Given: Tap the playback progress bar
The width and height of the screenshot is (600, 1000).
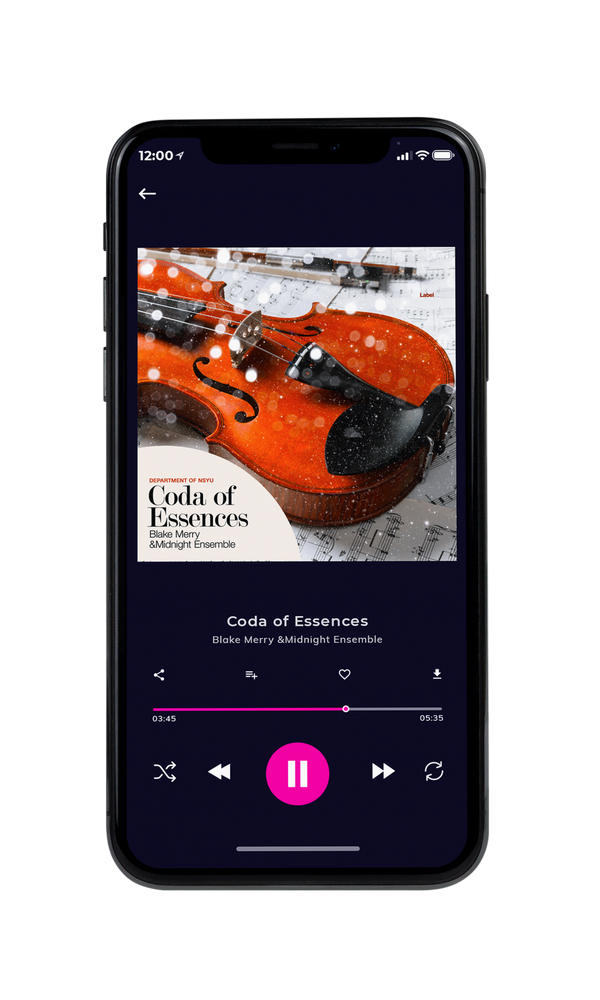Looking at the screenshot, I should click(x=297, y=709).
